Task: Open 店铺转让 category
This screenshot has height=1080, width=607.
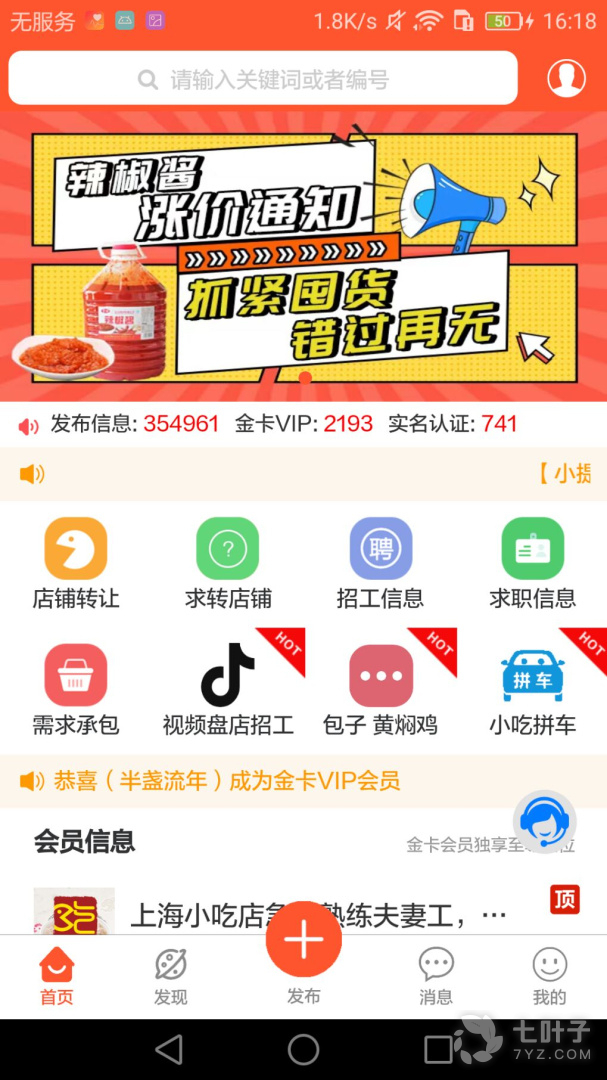Action: pos(76,563)
